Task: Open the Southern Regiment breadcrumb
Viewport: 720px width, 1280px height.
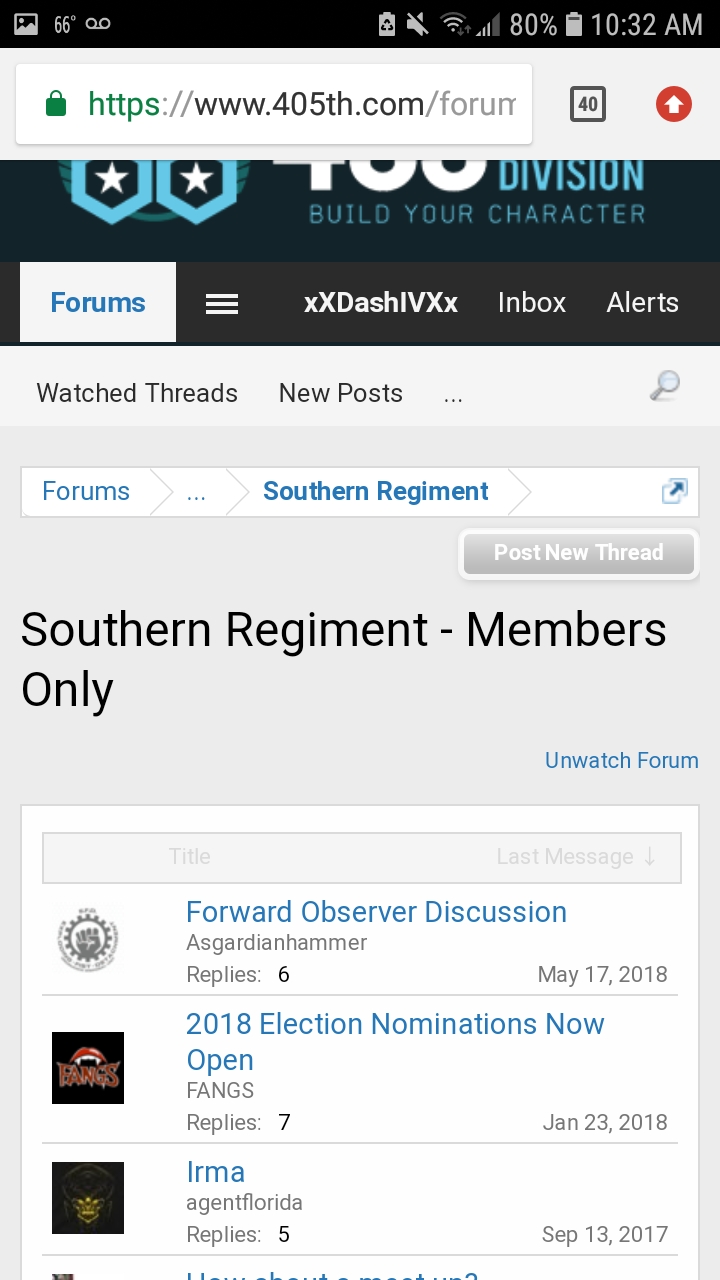Action: tap(376, 491)
